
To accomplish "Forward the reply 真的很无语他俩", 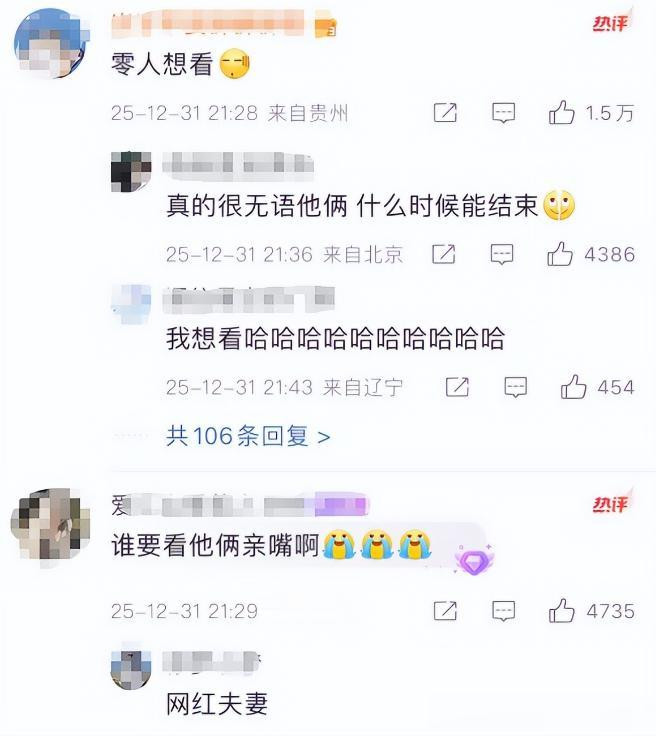I will 443,254.
